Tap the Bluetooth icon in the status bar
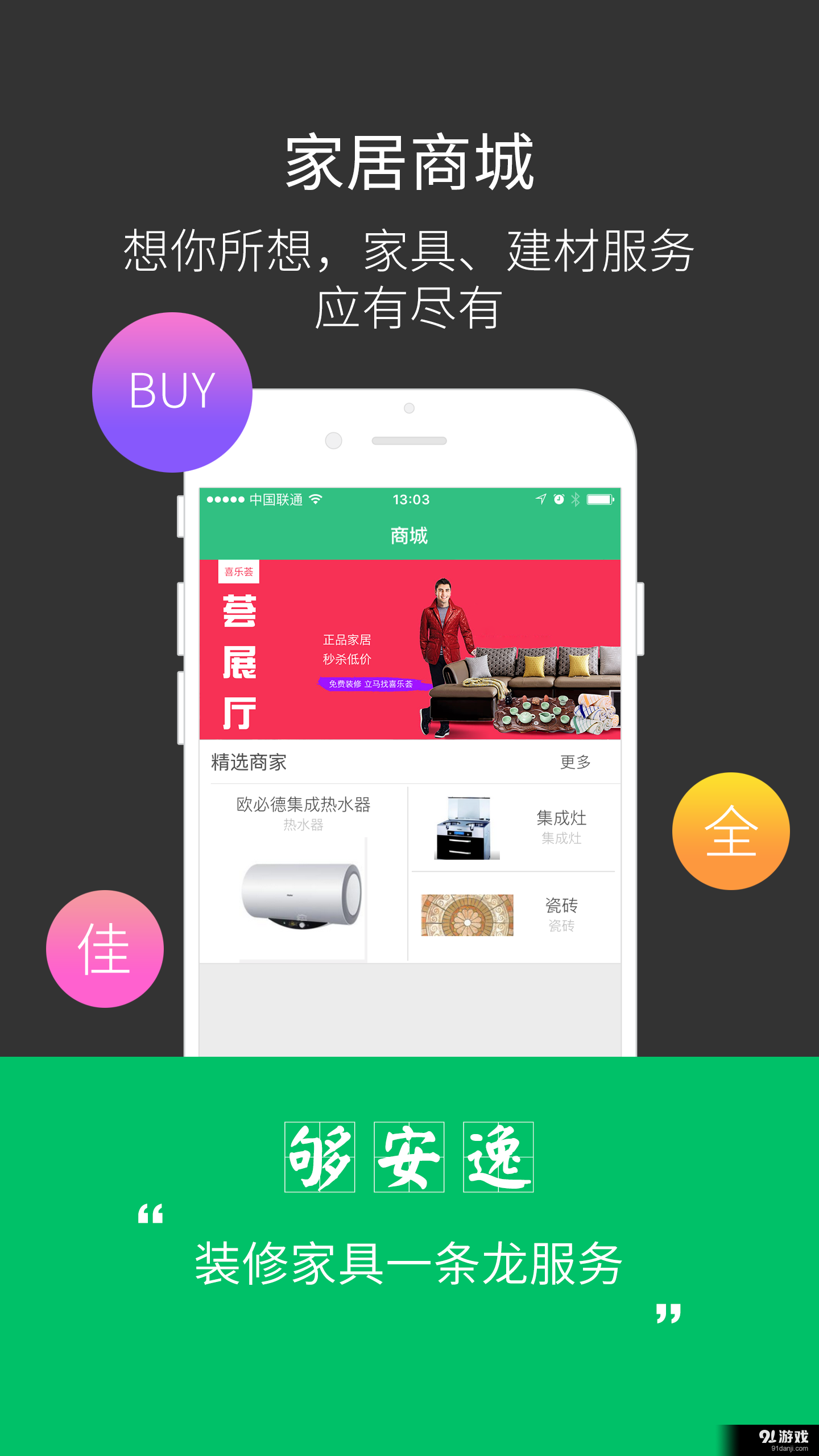819x1456 pixels. (x=576, y=499)
